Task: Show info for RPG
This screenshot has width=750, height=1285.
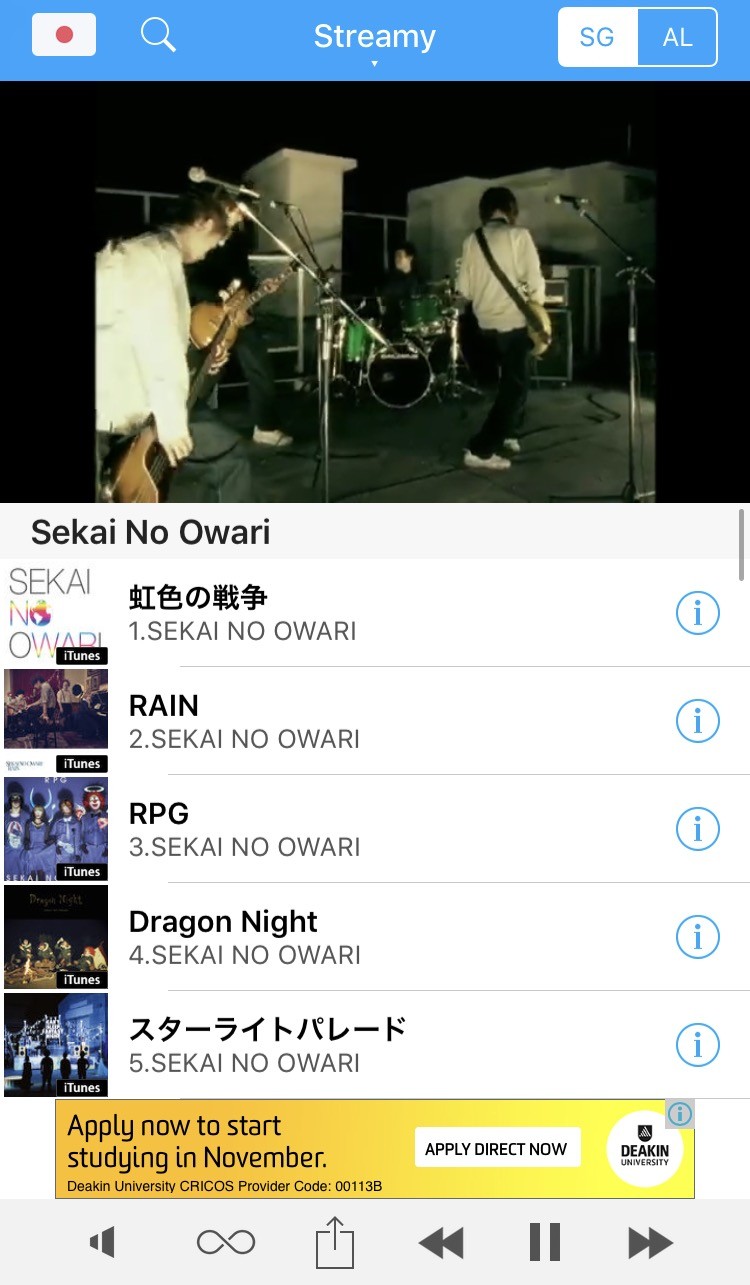Action: pyautogui.click(x=697, y=829)
